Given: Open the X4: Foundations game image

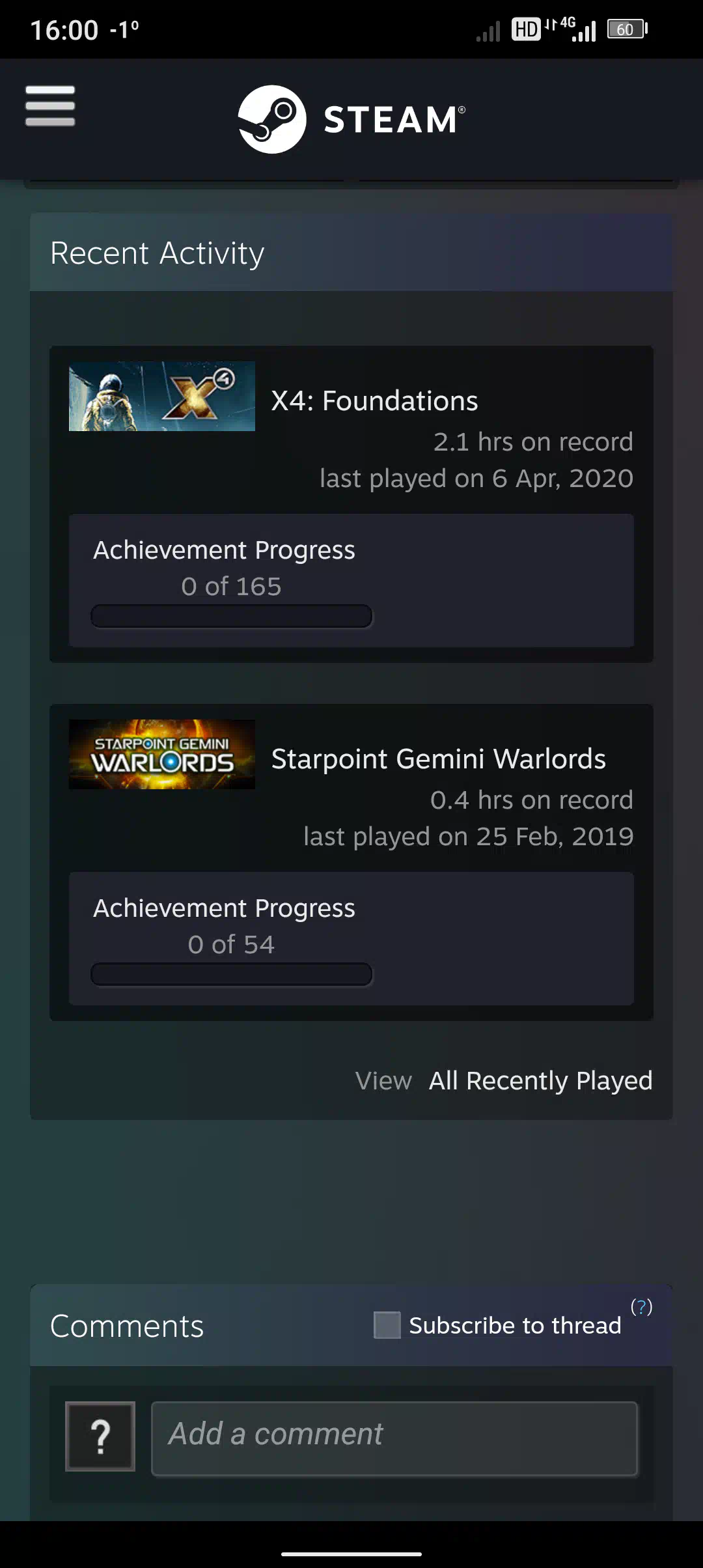Looking at the screenshot, I should pyautogui.click(x=161, y=396).
